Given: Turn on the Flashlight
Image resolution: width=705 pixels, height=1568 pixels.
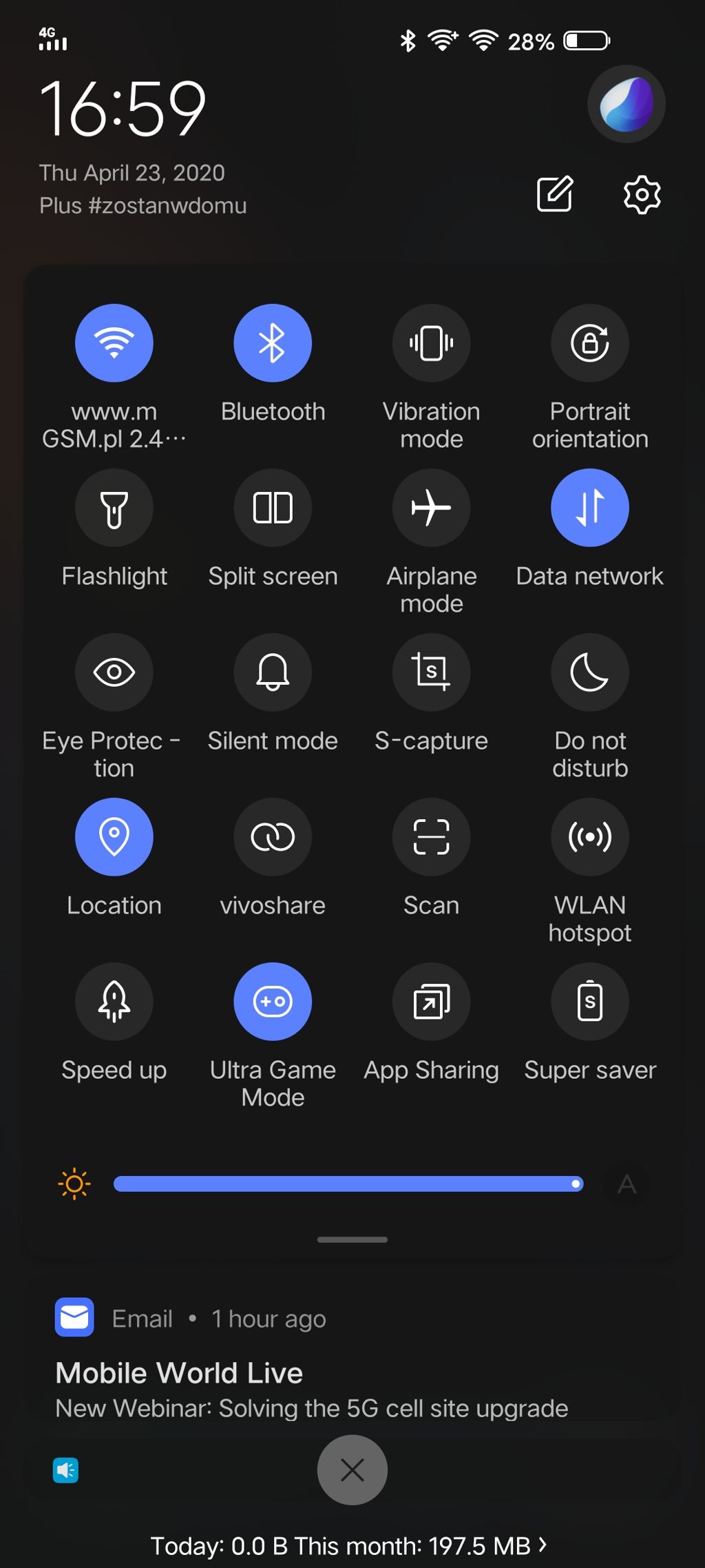Looking at the screenshot, I should 114,508.
